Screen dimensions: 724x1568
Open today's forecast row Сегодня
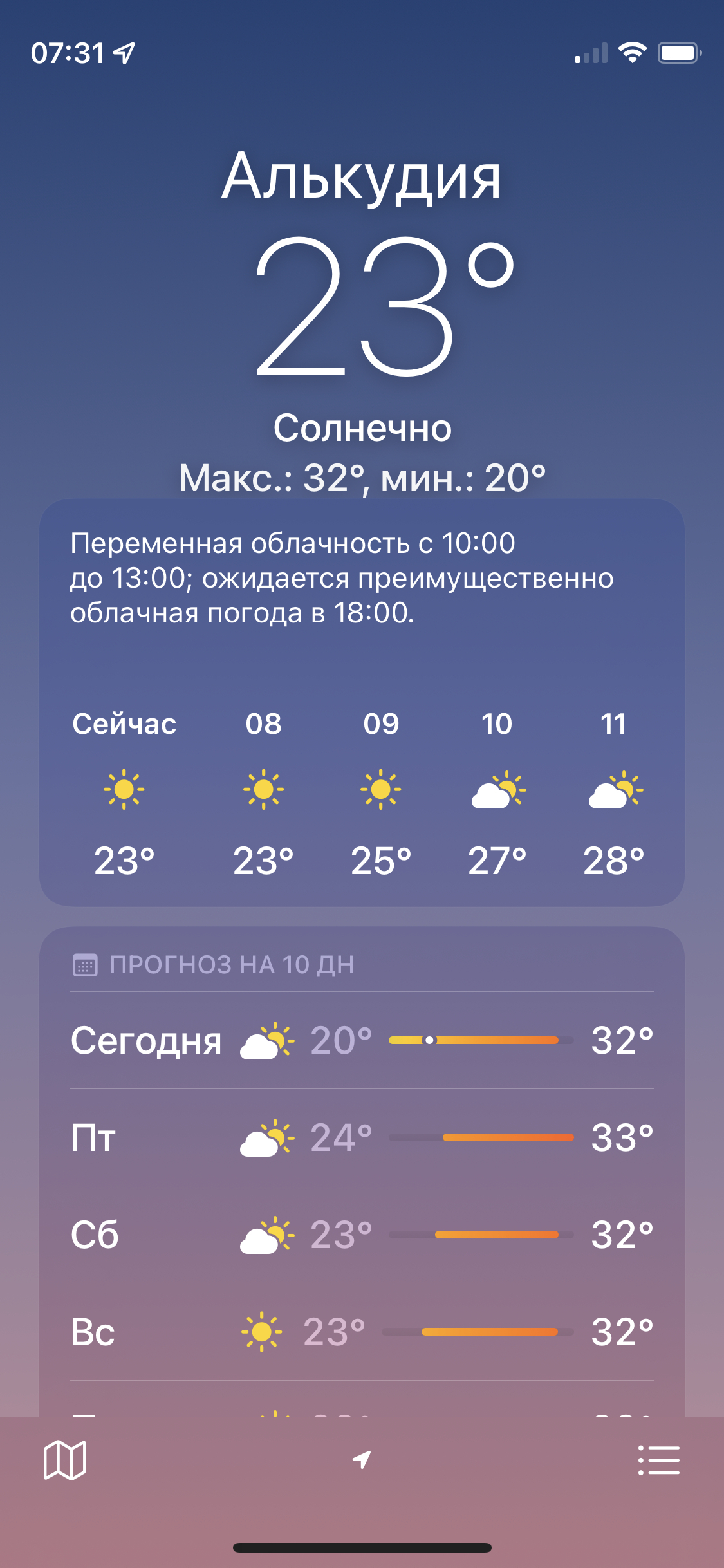362,1040
